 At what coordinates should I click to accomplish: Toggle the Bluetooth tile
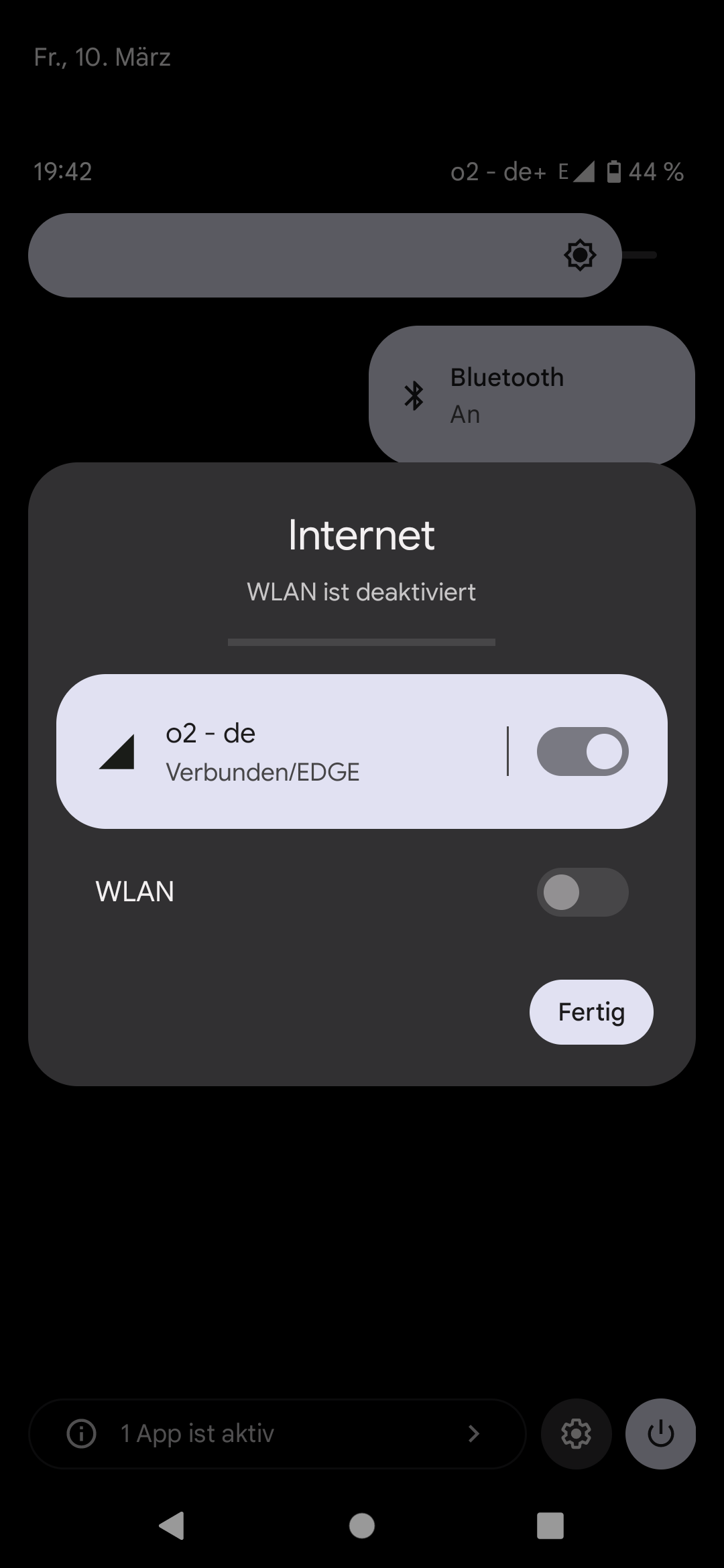531,395
